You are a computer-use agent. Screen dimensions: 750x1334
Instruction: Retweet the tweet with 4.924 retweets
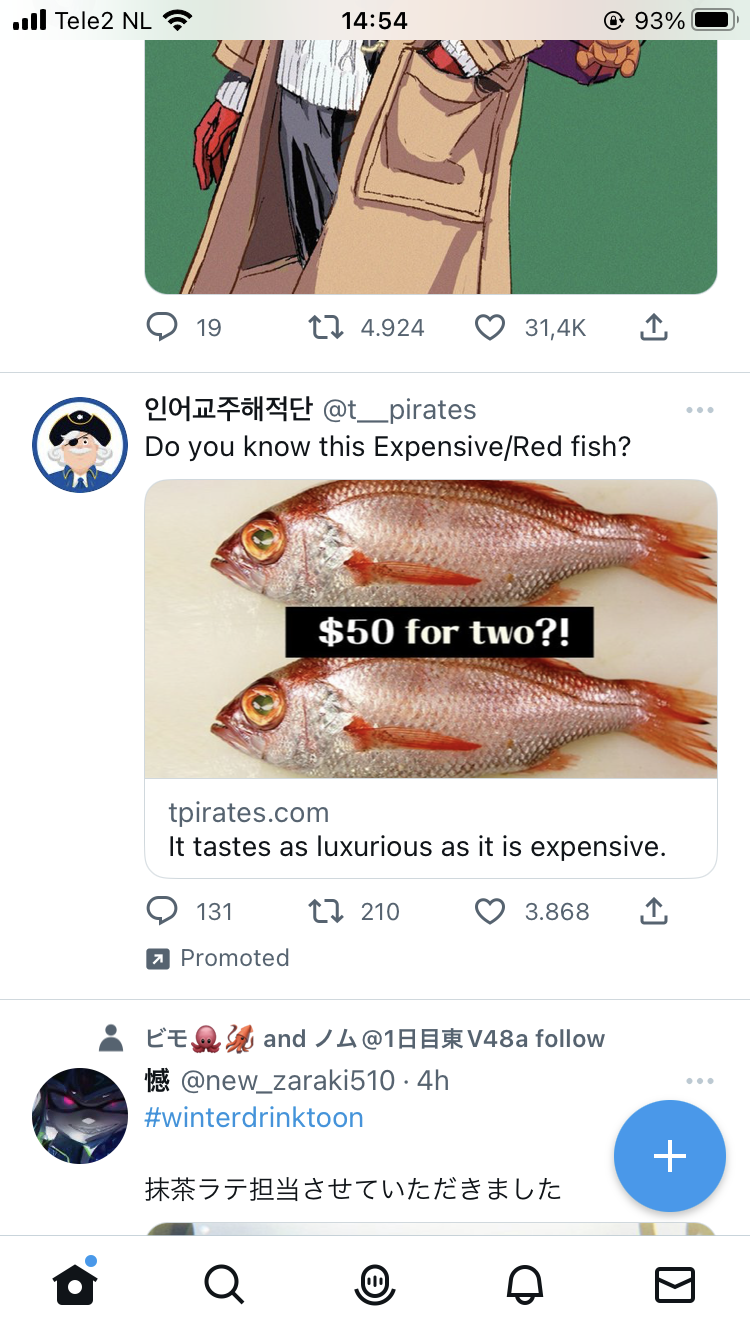click(326, 327)
